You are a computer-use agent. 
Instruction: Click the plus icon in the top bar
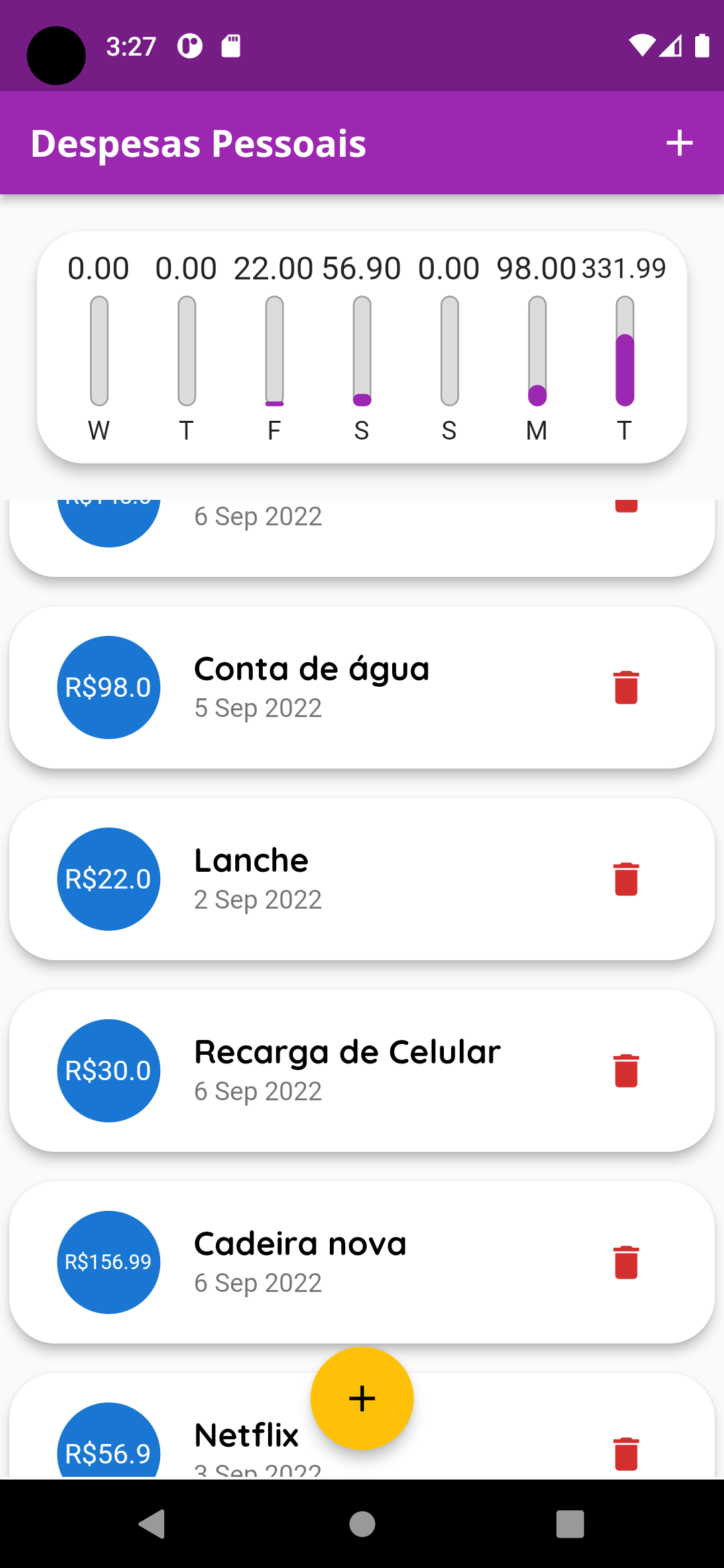click(680, 143)
